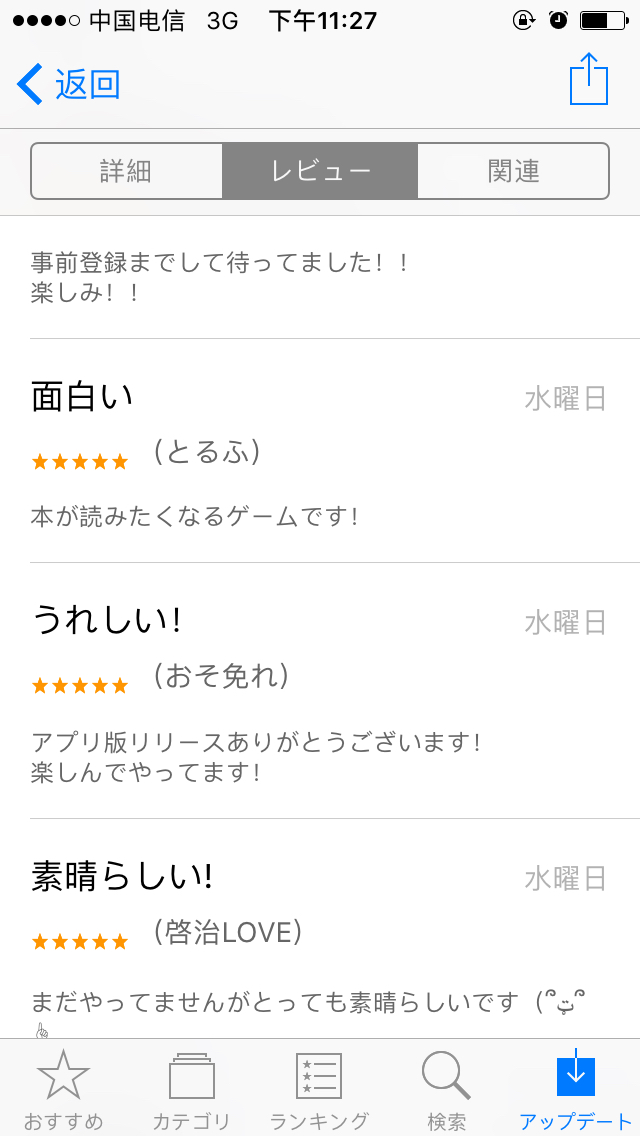Tap the アップデート tab
The height and width of the screenshot is (1136, 640).
575,1088
